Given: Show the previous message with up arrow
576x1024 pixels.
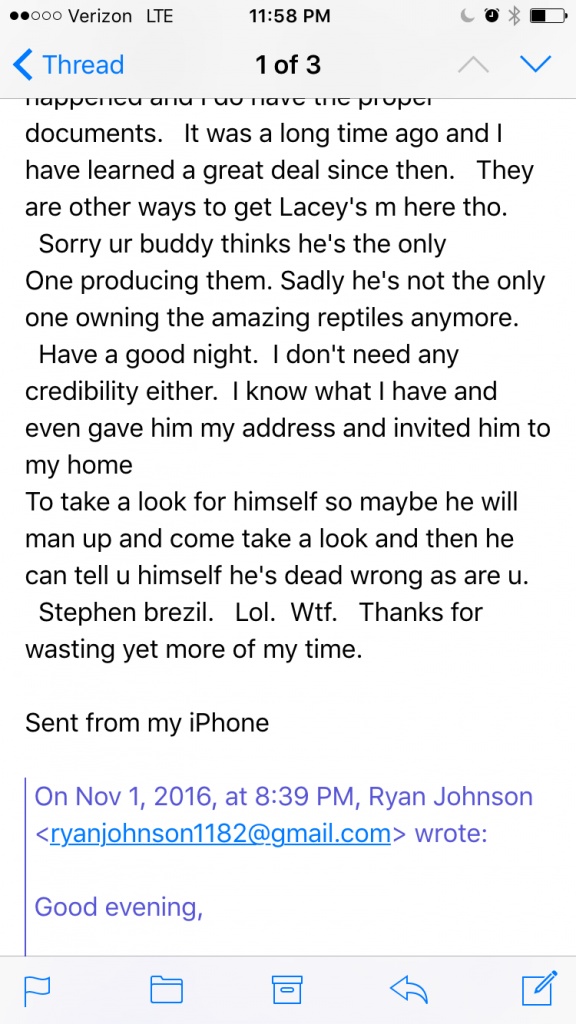Looking at the screenshot, I should click(473, 65).
